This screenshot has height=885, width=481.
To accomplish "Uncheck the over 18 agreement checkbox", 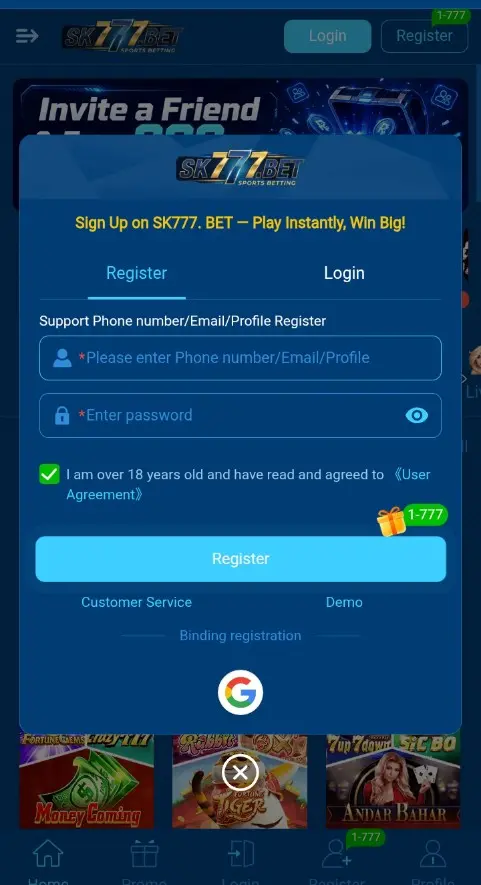I will 50,475.
